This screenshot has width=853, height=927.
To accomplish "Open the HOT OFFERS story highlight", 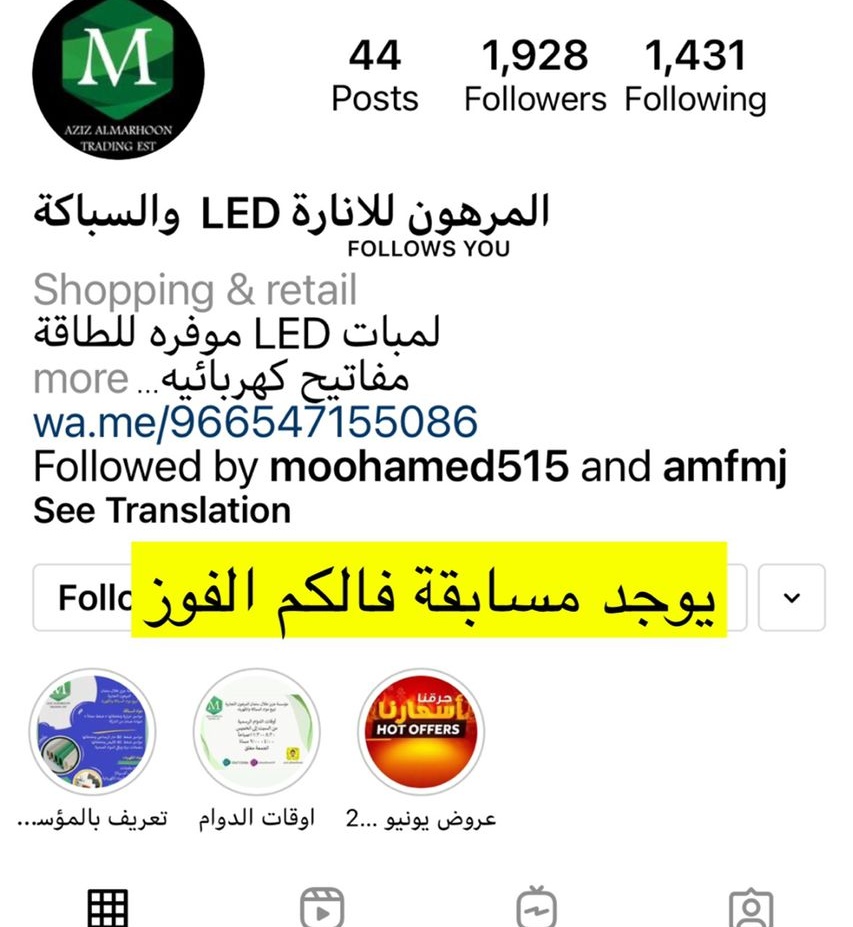I will pos(420,732).
